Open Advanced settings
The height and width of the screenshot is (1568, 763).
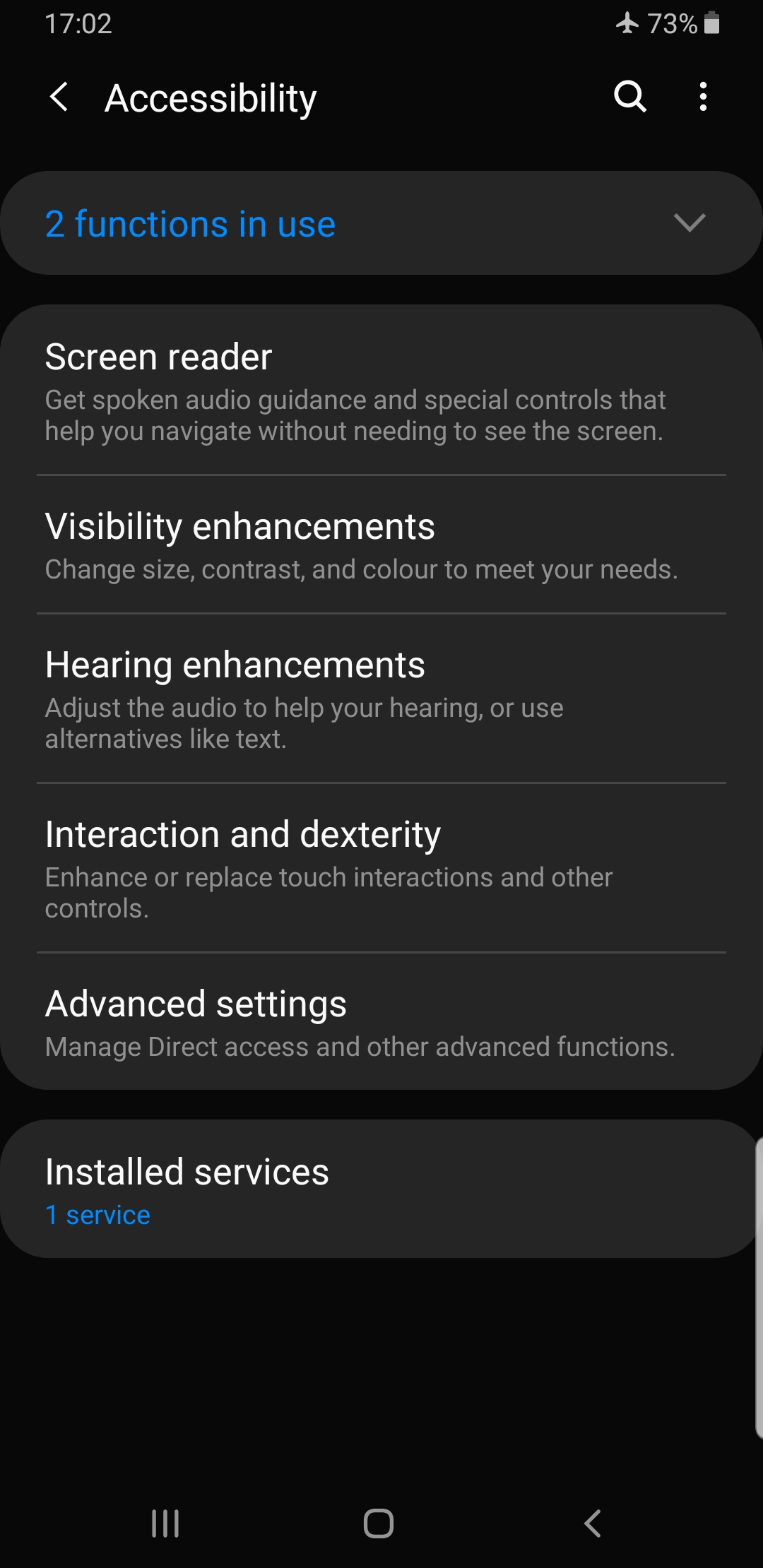(x=381, y=1022)
